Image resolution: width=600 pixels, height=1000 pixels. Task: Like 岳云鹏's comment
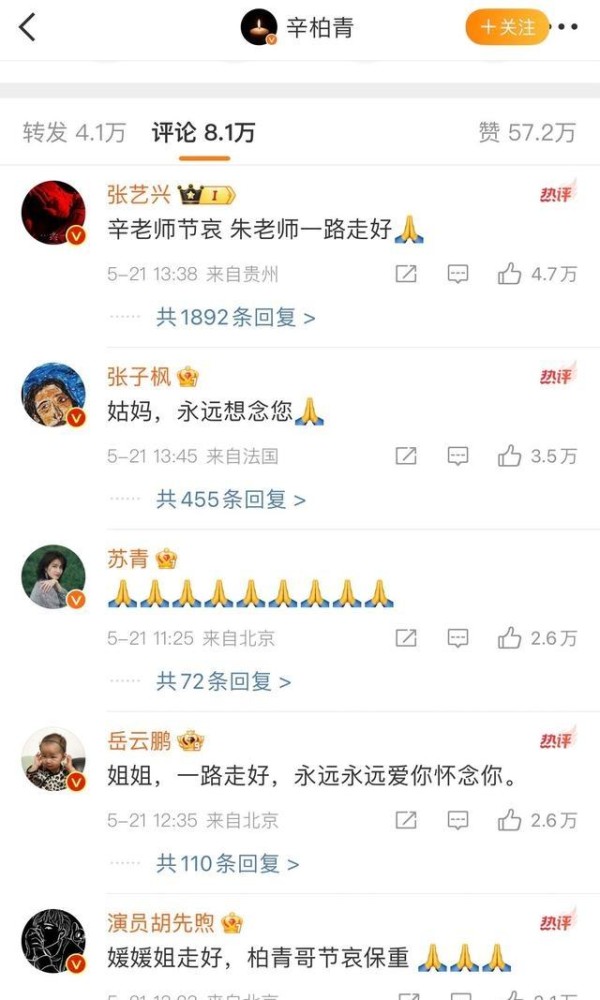pyautogui.click(x=537, y=820)
